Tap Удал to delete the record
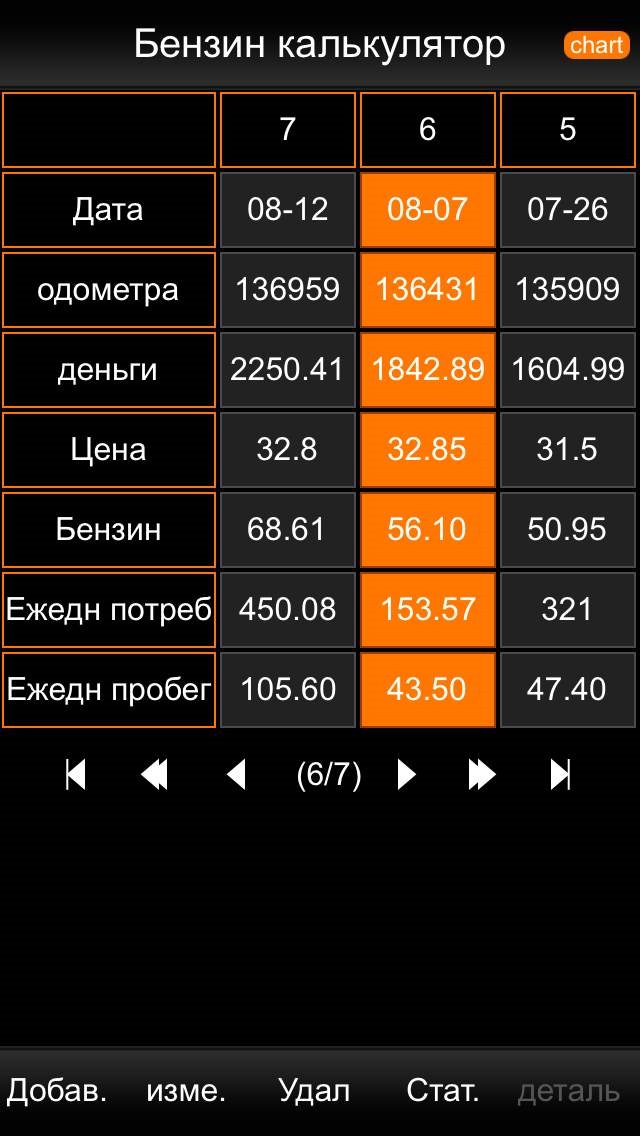This screenshot has height=1136, width=640. tap(314, 1090)
